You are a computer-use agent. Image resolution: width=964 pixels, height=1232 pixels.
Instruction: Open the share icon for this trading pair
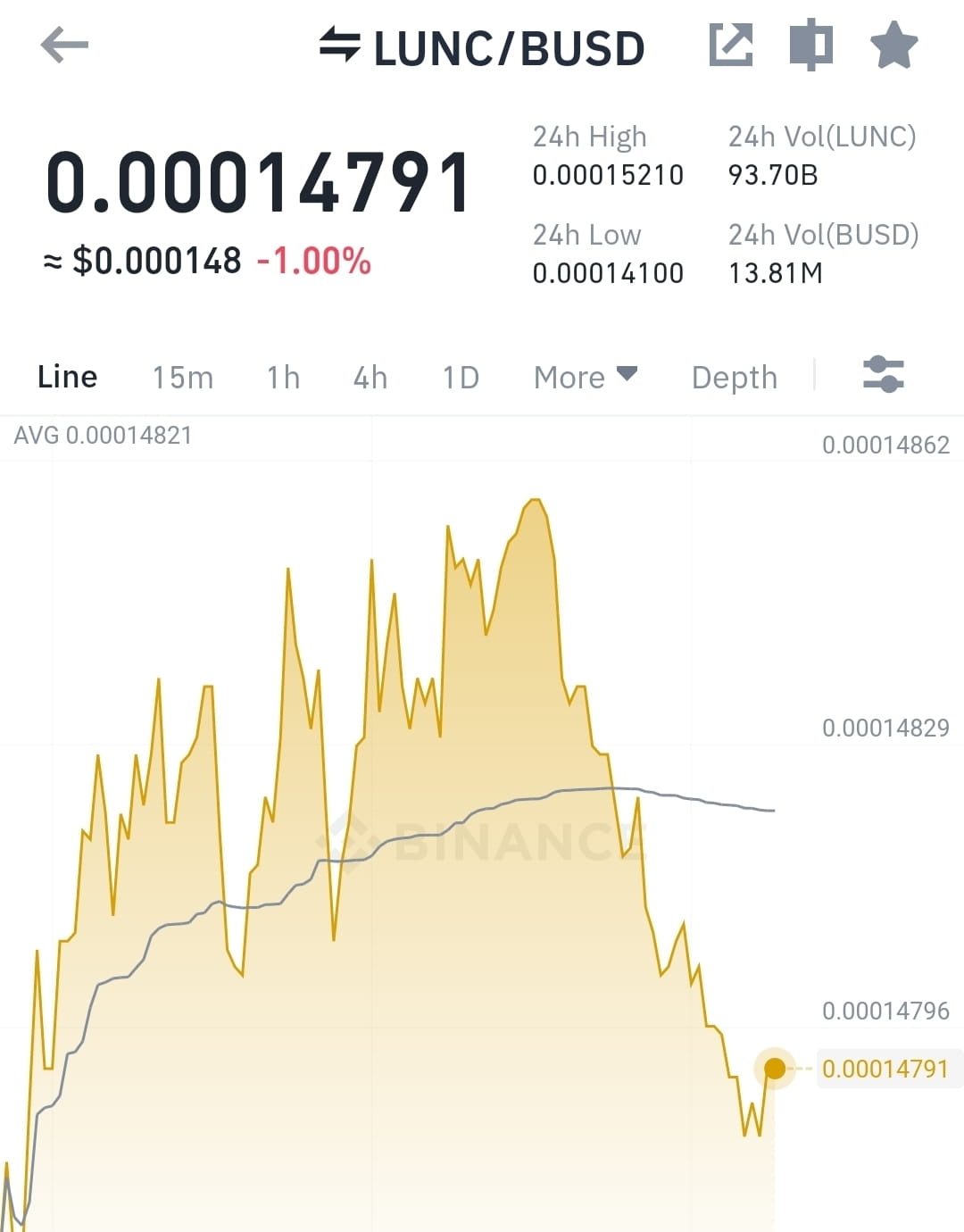tap(731, 45)
